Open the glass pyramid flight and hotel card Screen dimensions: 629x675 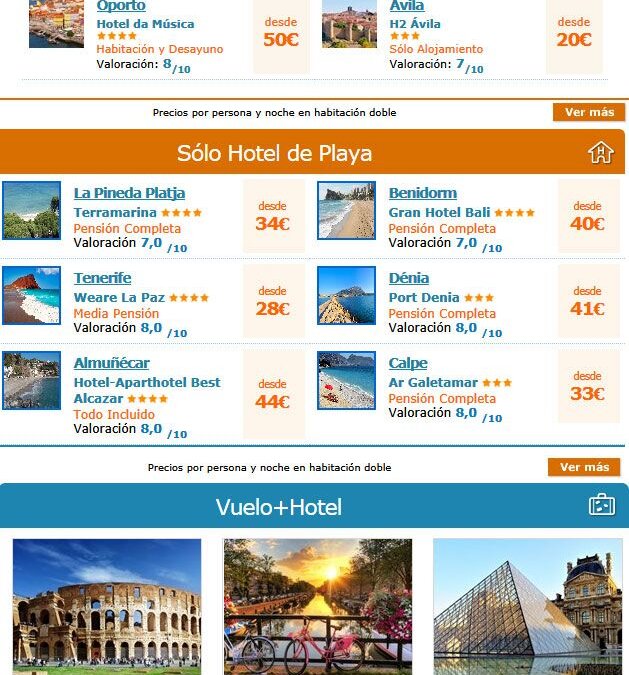[x=527, y=607]
